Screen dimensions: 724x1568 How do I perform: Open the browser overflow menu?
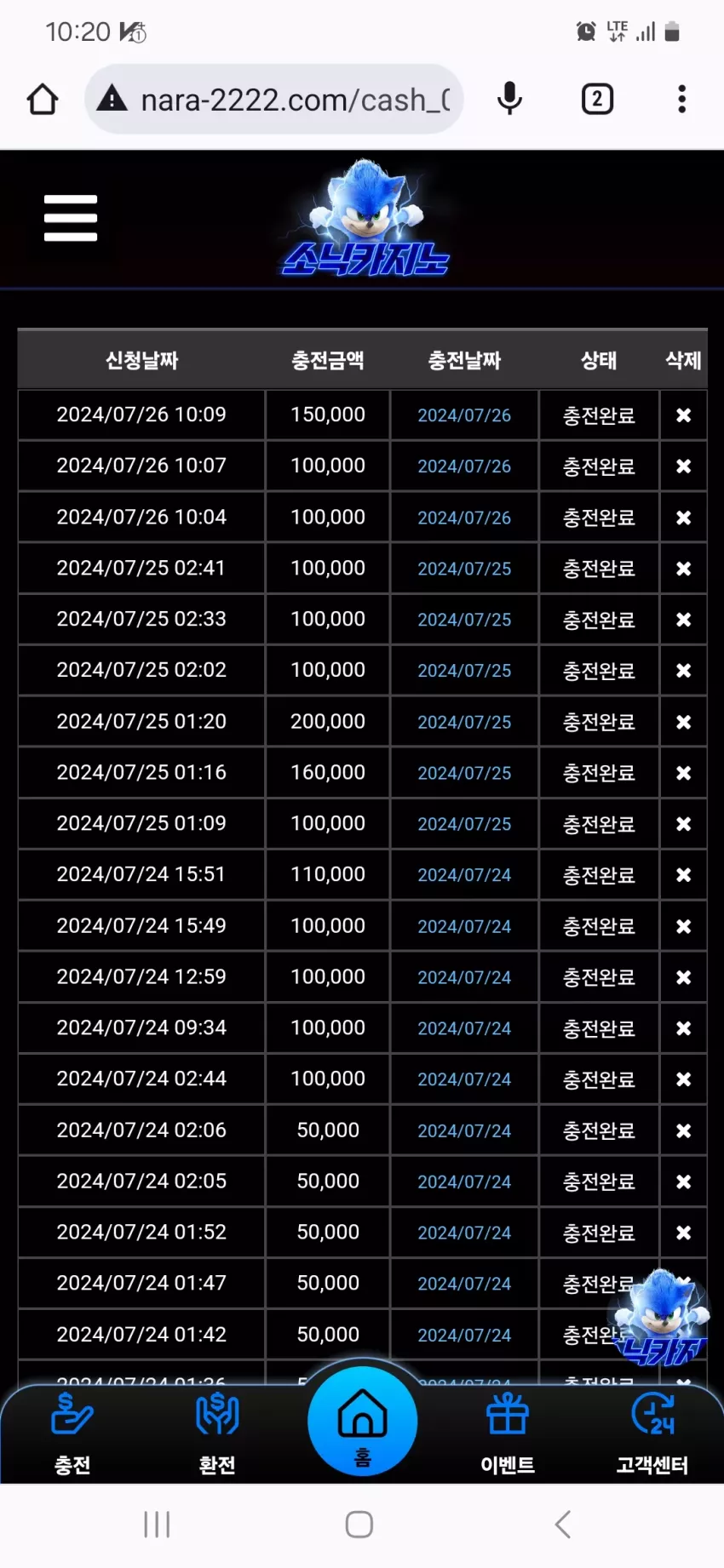(681, 100)
